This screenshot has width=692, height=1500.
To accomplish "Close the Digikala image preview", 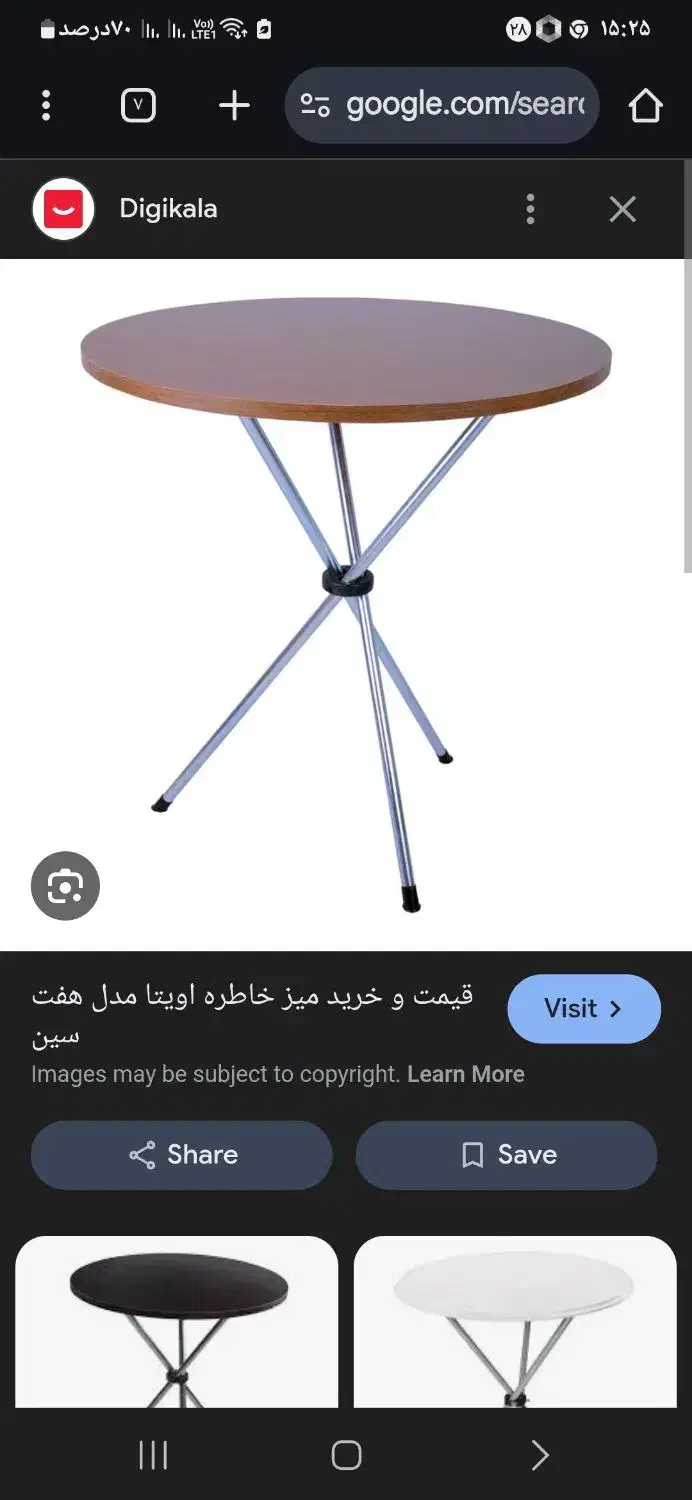I will click(622, 209).
